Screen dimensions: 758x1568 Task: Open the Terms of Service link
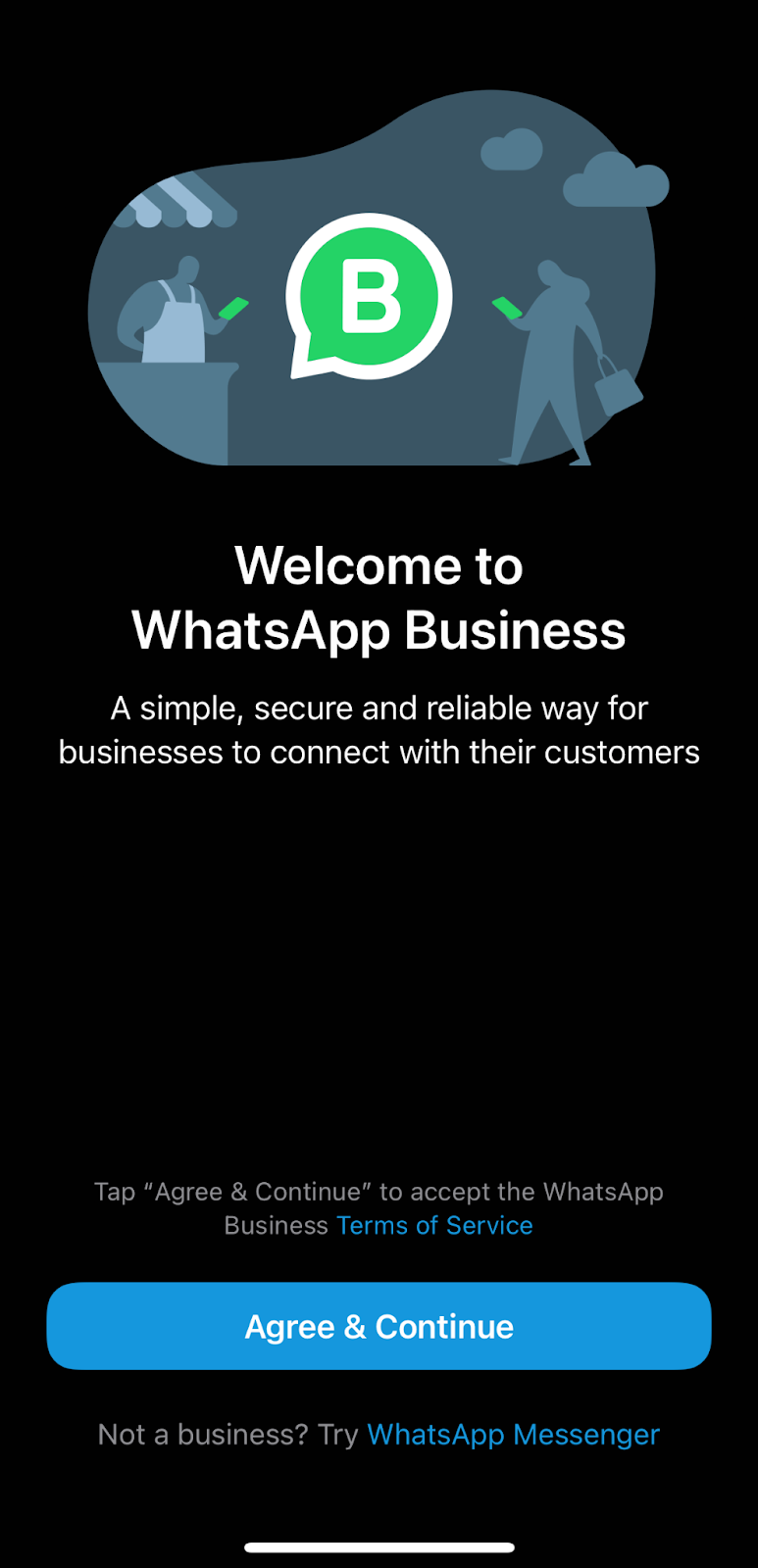pyautogui.click(x=434, y=1225)
